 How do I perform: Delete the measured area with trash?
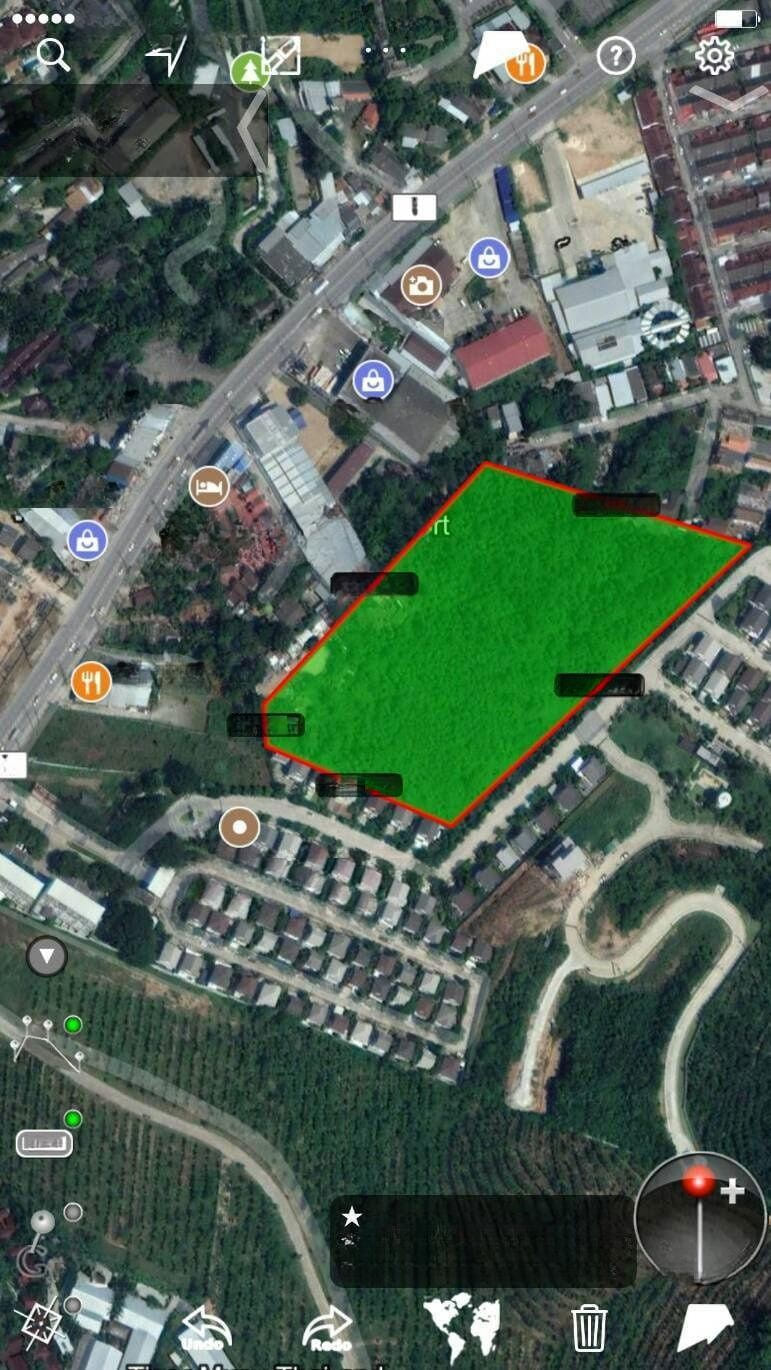[x=590, y=1327]
